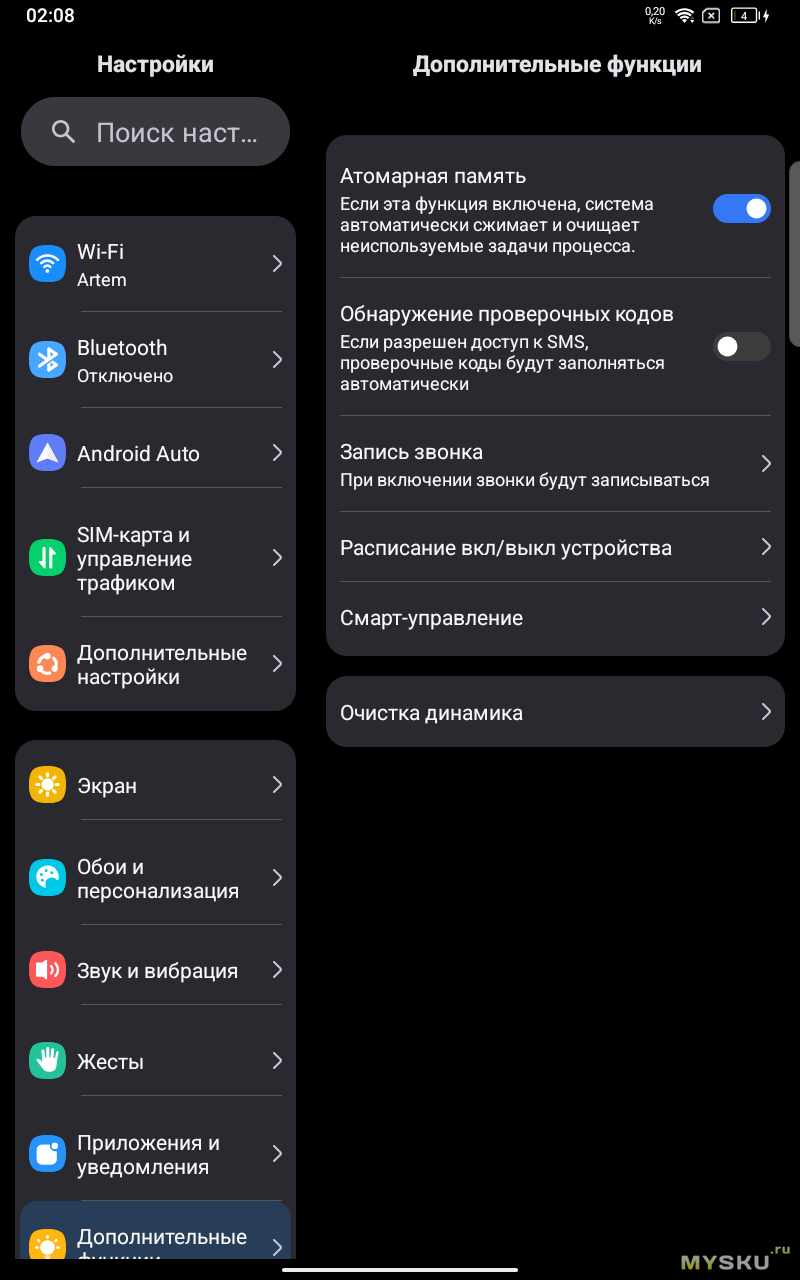The width and height of the screenshot is (800, 1280).
Task: Open Приложения и уведомления
Action: click(x=155, y=1155)
